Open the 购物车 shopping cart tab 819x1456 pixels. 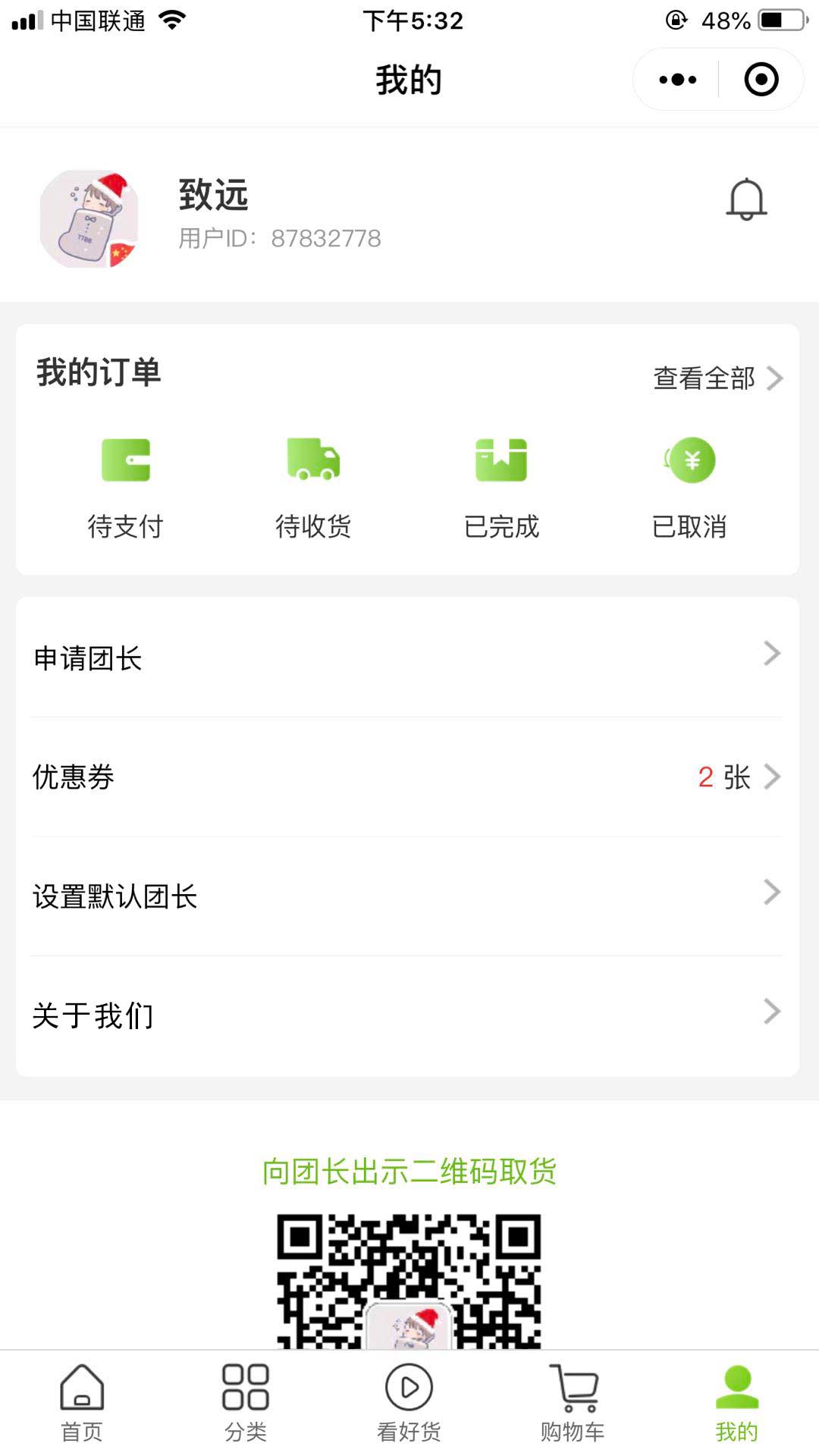[573, 1403]
